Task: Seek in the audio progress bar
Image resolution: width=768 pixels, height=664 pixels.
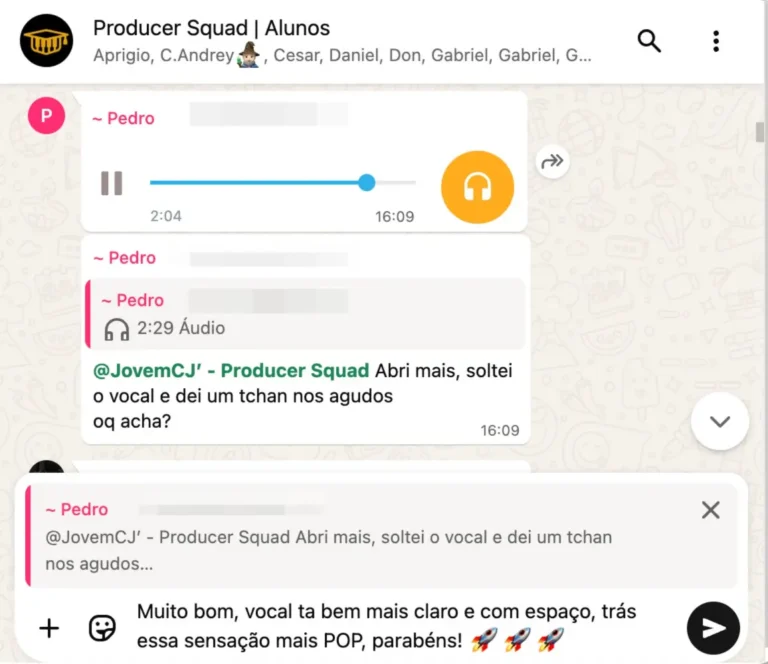Action: point(280,183)
